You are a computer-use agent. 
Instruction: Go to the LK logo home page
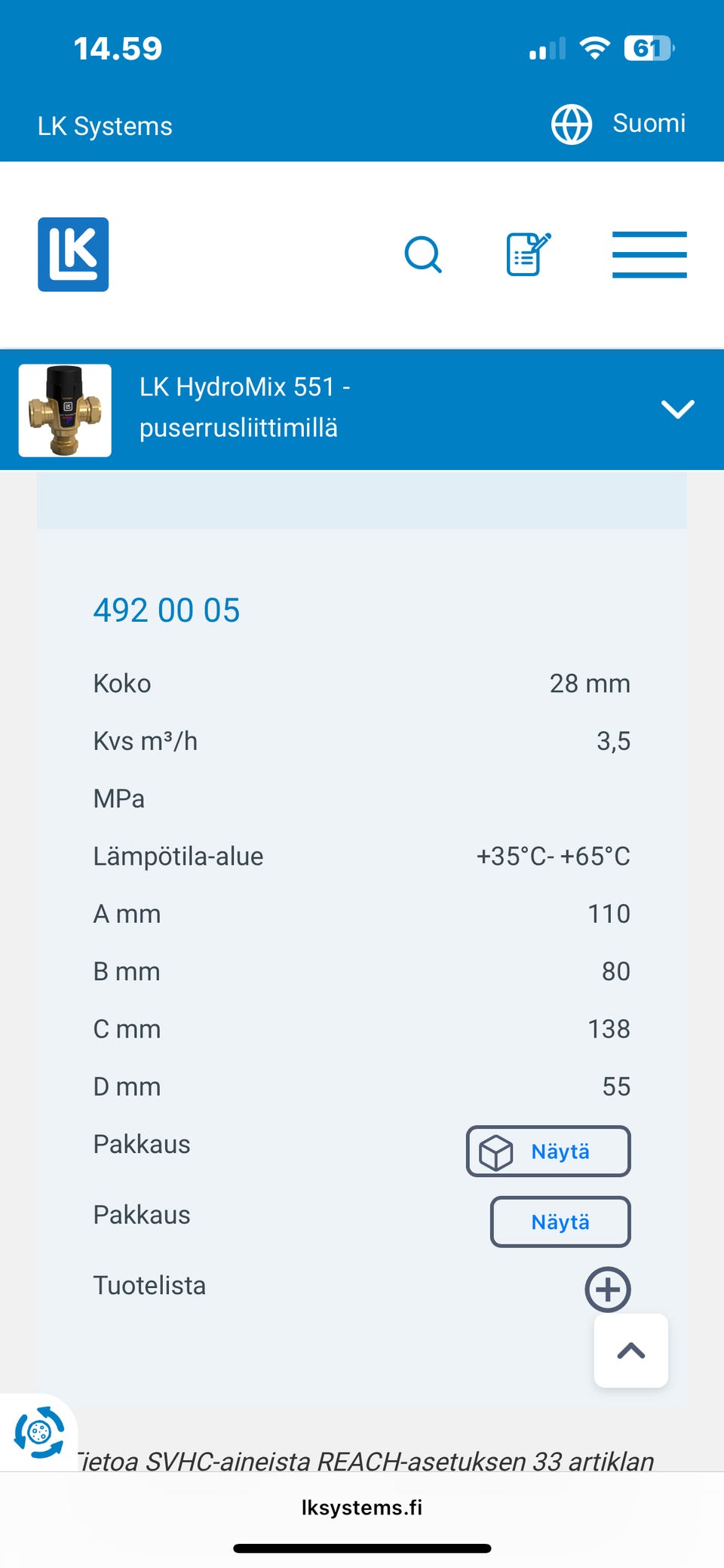click(x=73, y=254)
